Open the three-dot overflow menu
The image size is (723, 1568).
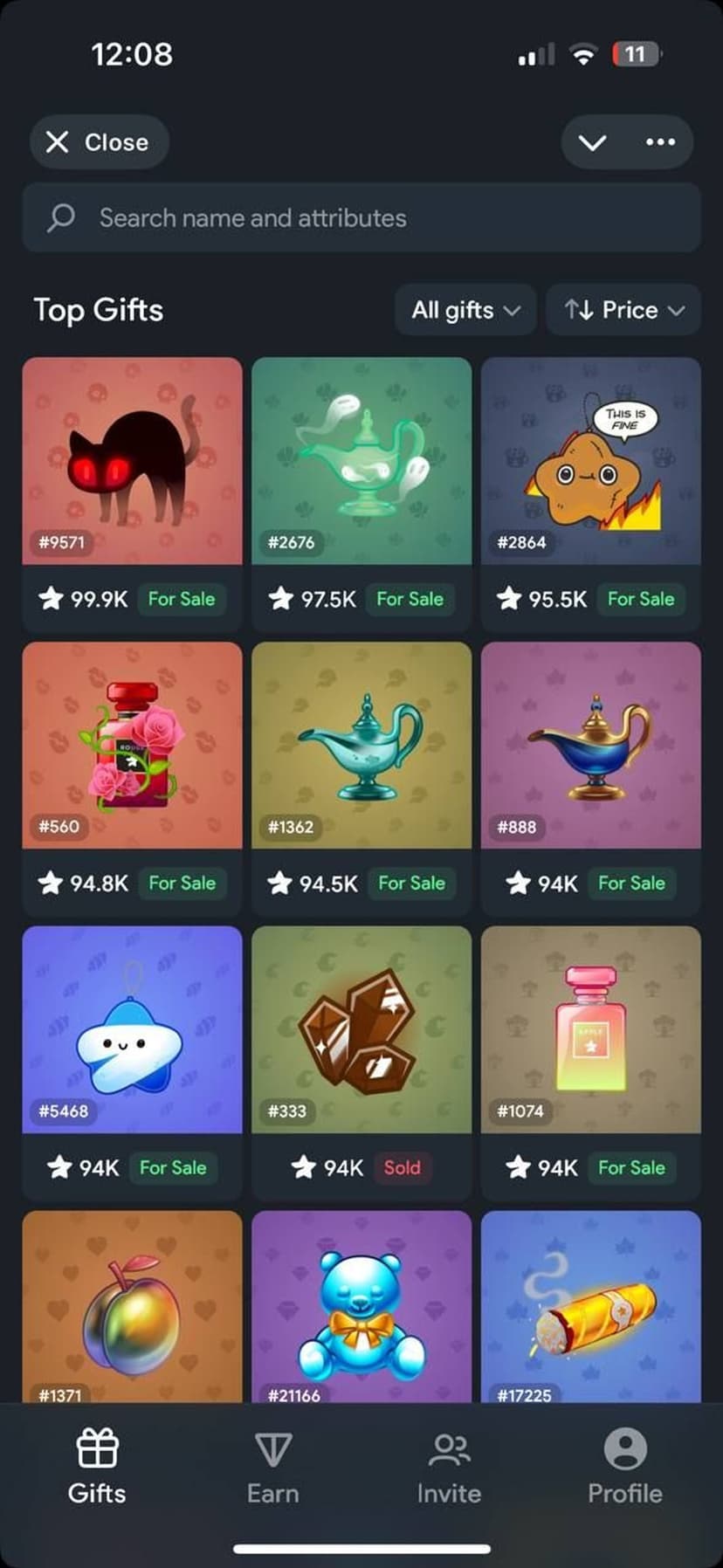tap(660, 142)
